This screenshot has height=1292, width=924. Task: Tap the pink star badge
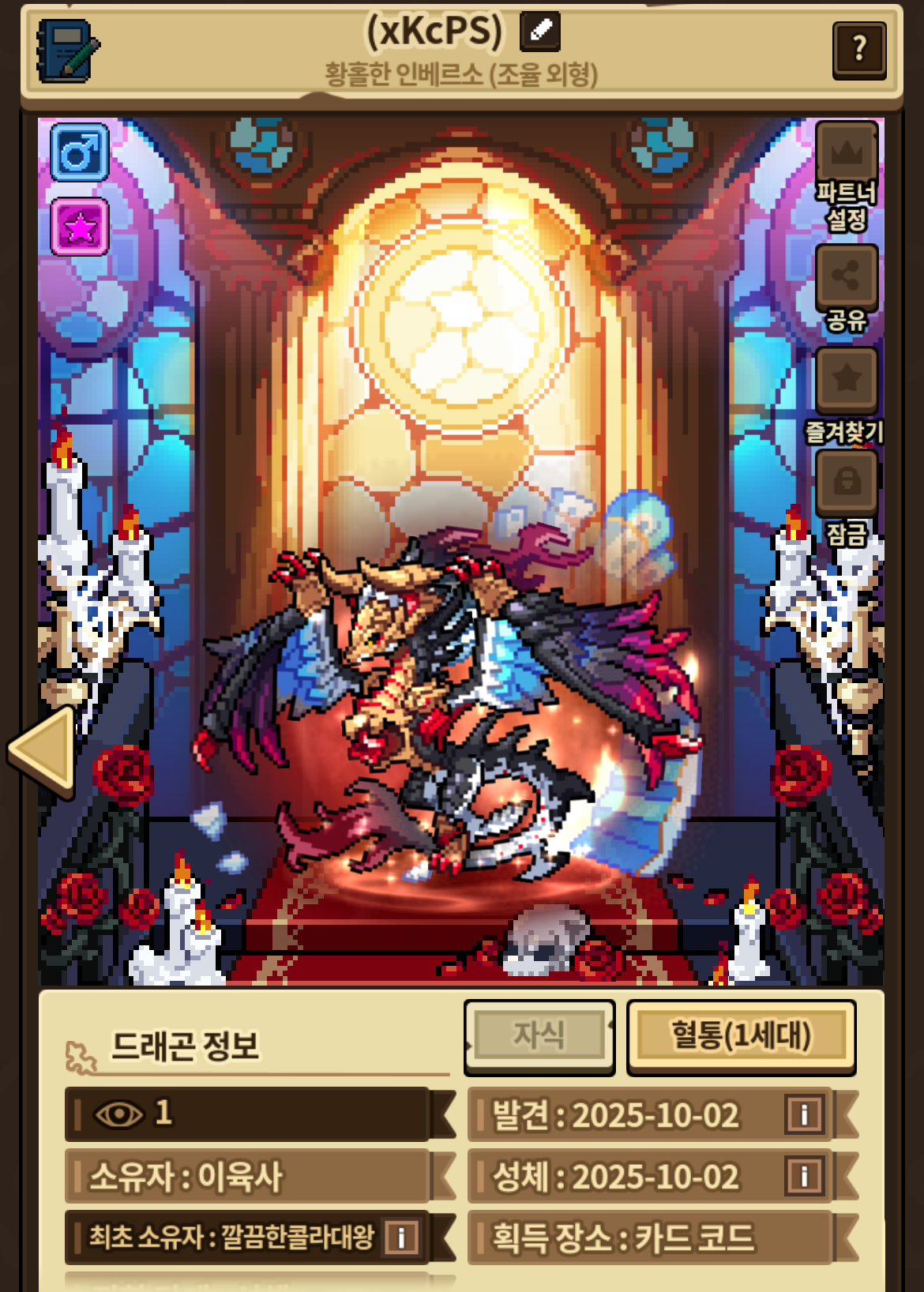point(80,227)
